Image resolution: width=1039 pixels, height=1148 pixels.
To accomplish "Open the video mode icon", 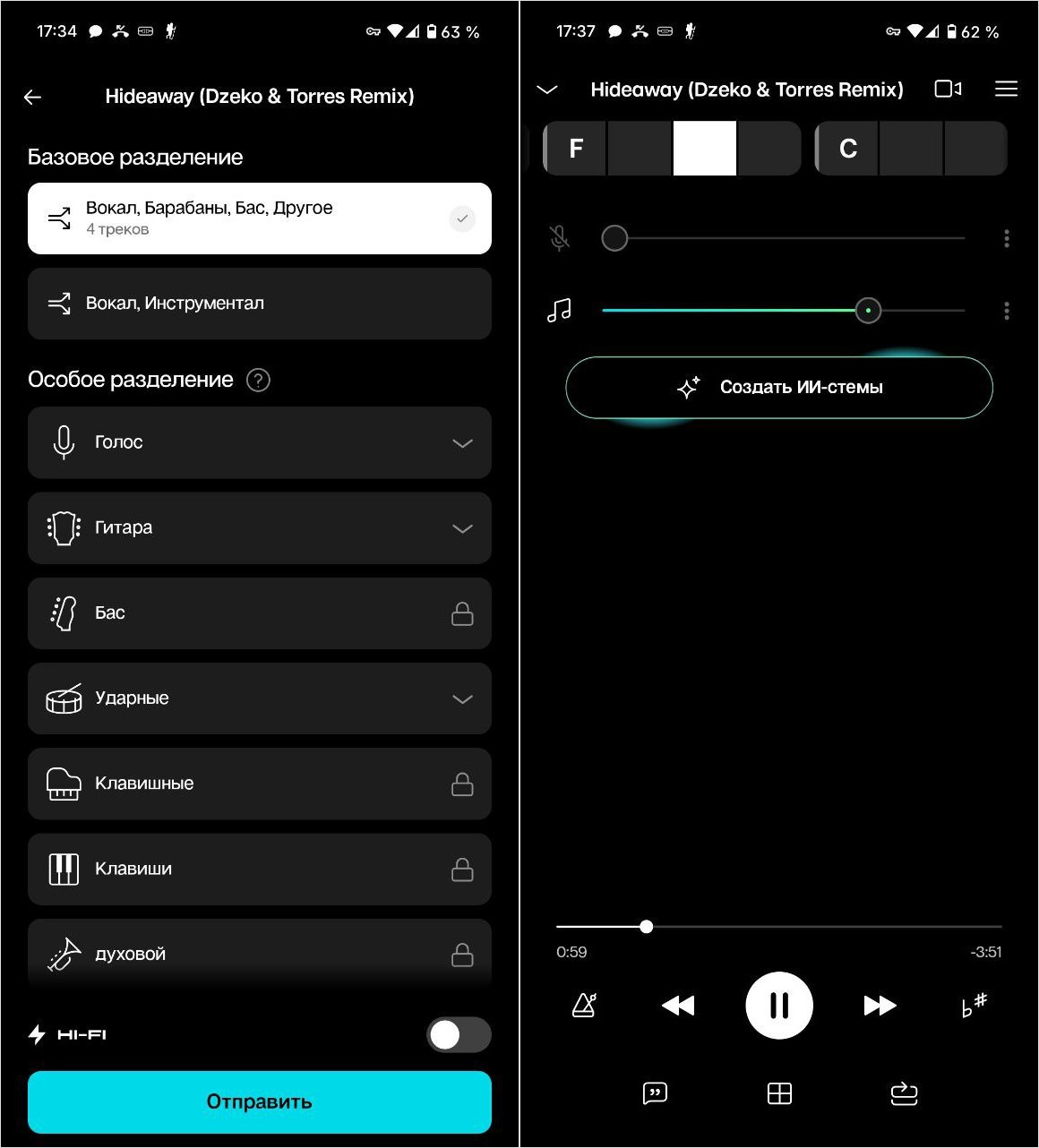I will point(948,89).
